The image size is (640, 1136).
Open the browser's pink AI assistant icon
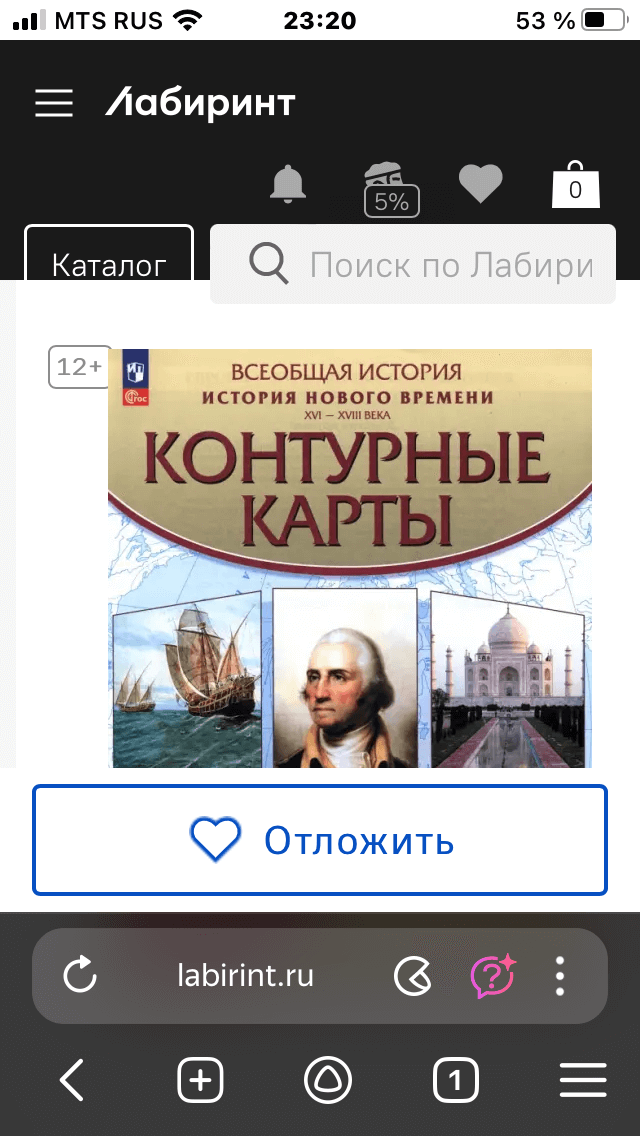pyautogui.click(x=493, y=975)
